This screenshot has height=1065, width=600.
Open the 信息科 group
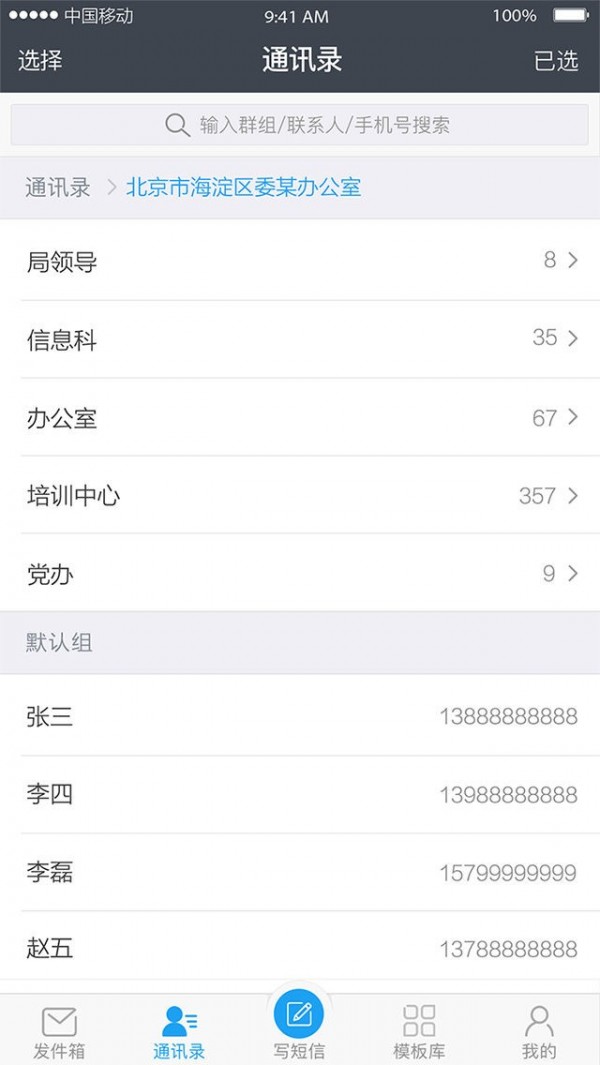click(300, 340)
